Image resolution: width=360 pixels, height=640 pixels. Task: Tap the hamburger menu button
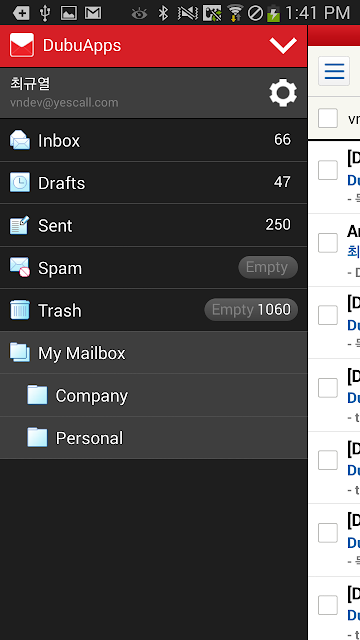pos(334,71)
